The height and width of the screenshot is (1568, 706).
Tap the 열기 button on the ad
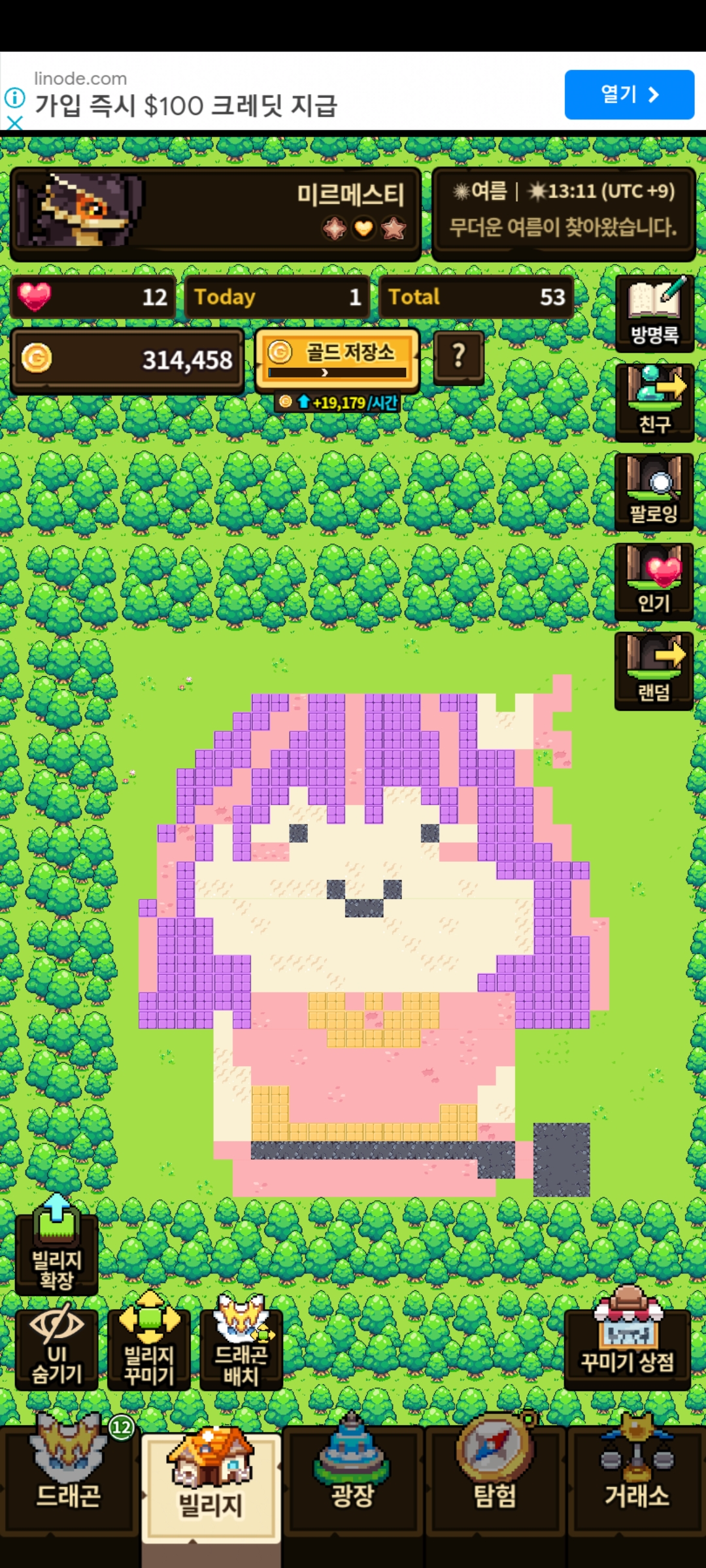click(x=629, y=95)
